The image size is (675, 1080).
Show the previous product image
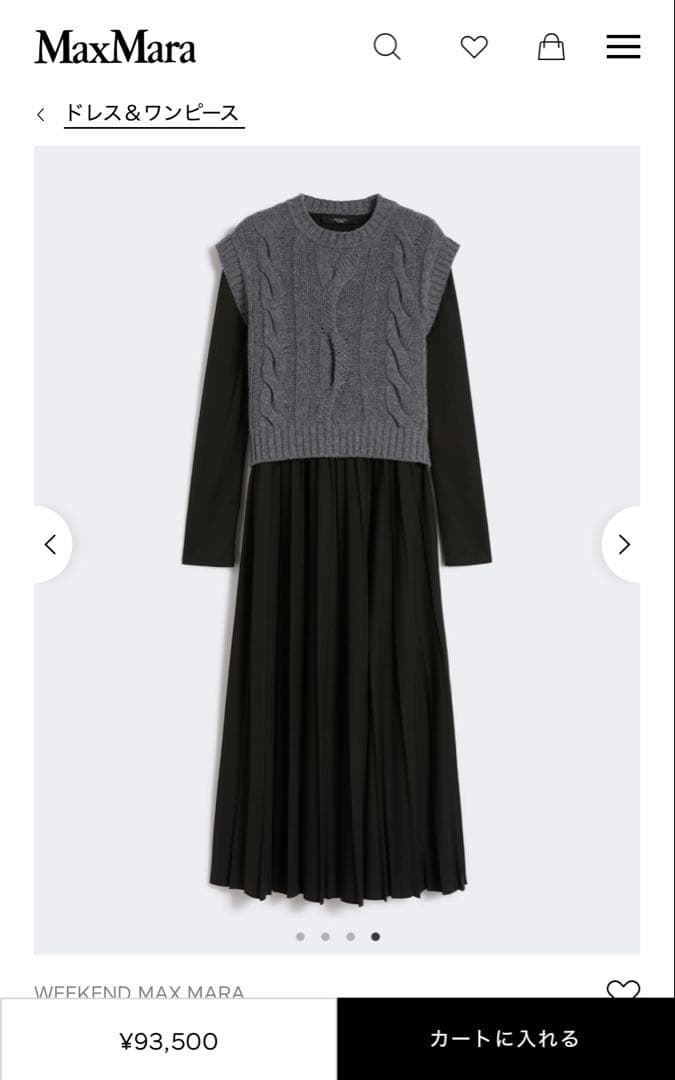pyautogui.click(x=50, y=545)
